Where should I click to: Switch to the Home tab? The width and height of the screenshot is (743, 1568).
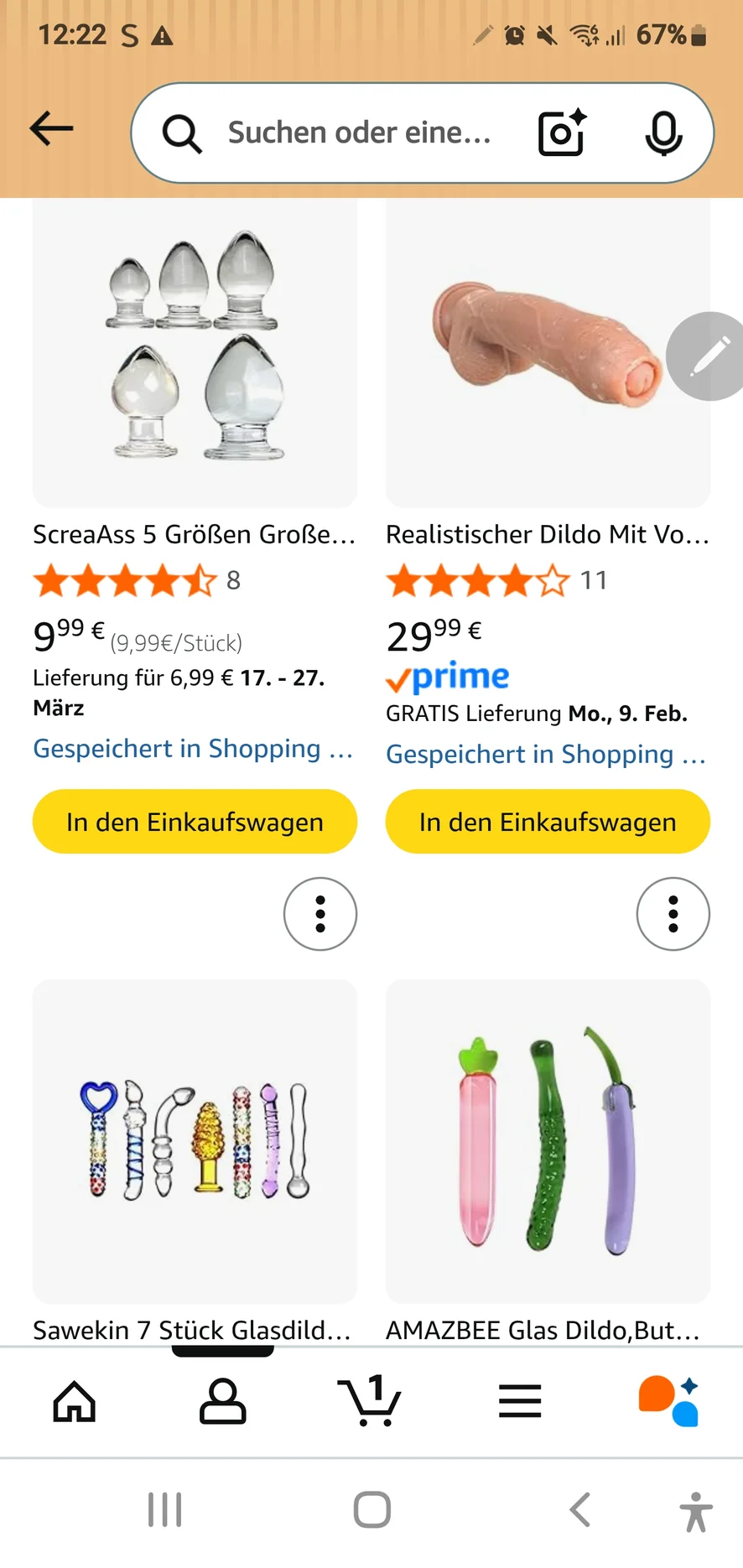(75, 1401)
